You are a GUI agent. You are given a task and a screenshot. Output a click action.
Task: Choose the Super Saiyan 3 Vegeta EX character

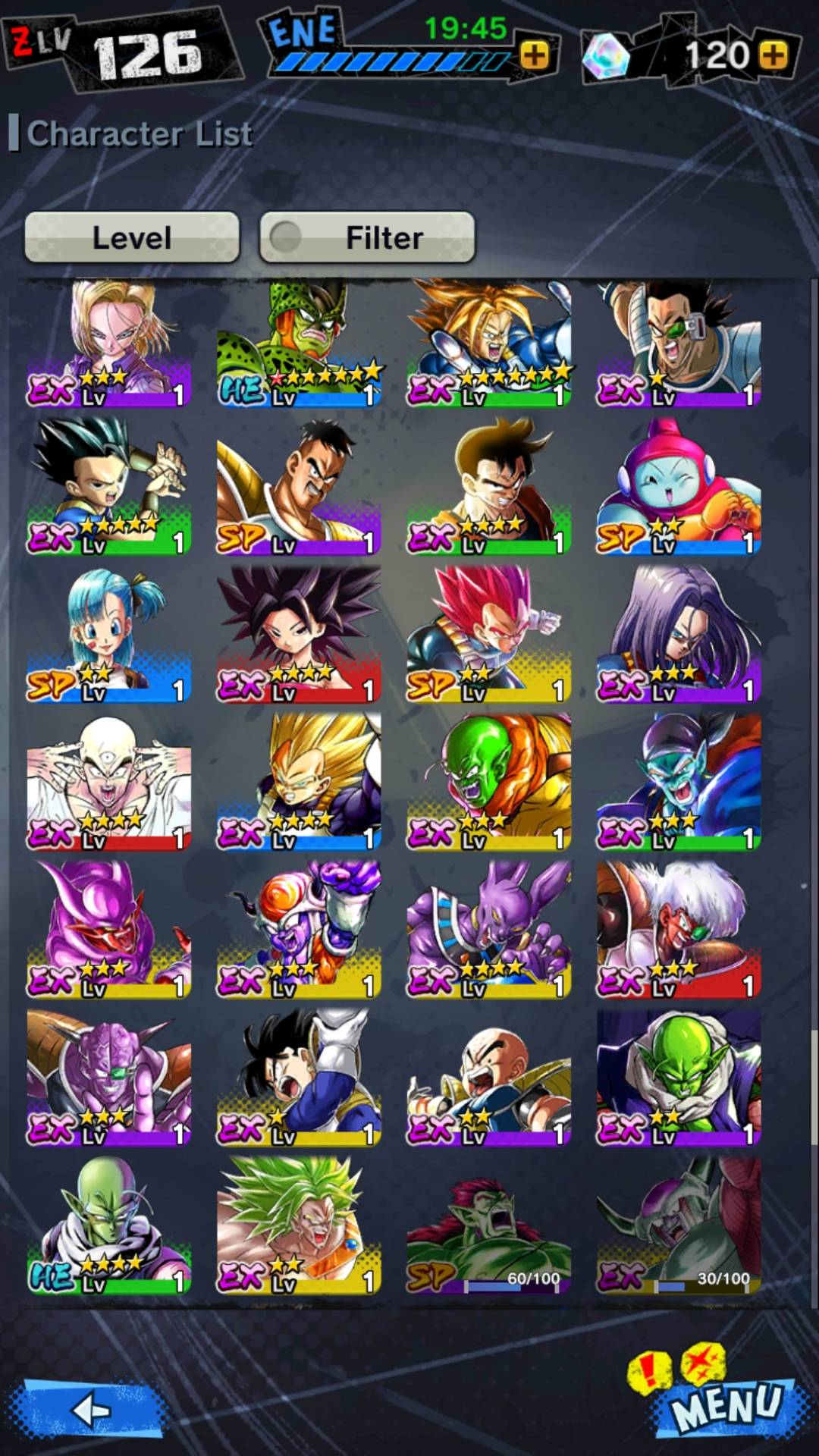tap(299, 782)
